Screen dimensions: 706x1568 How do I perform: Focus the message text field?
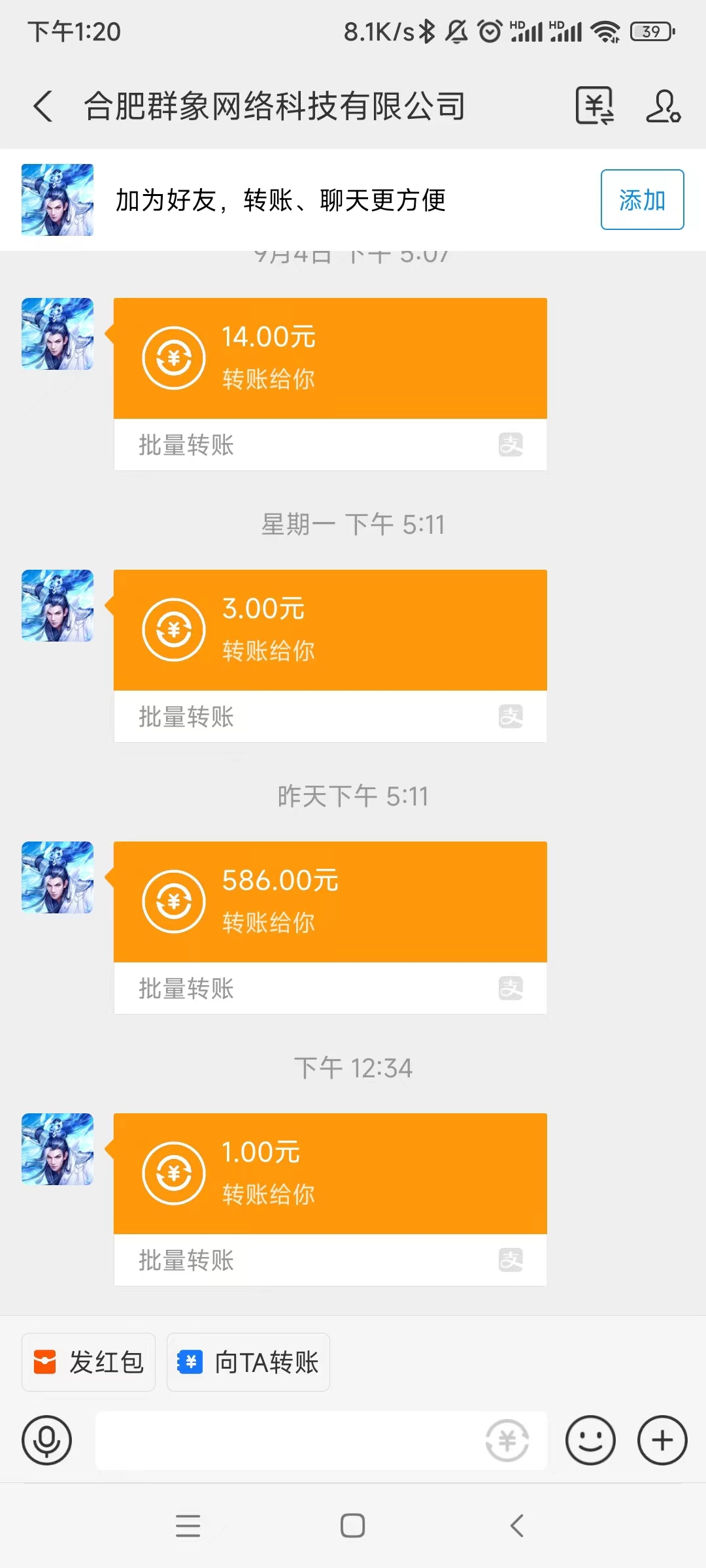click(288, 1441)
